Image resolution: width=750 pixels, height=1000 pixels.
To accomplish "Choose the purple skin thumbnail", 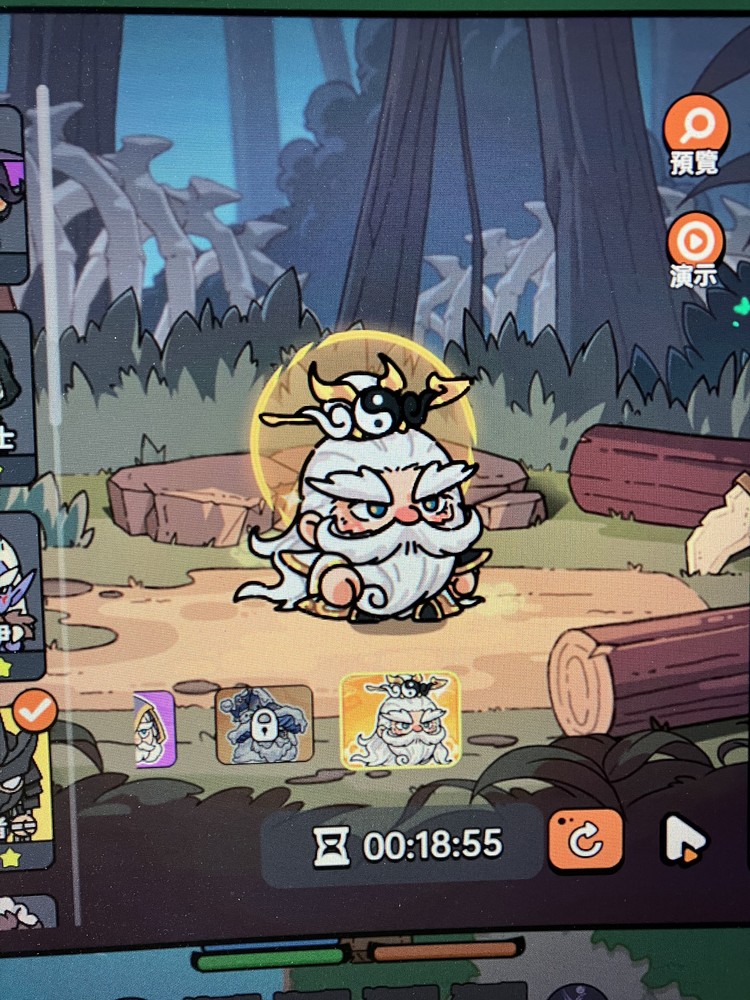I will (154, 728).
